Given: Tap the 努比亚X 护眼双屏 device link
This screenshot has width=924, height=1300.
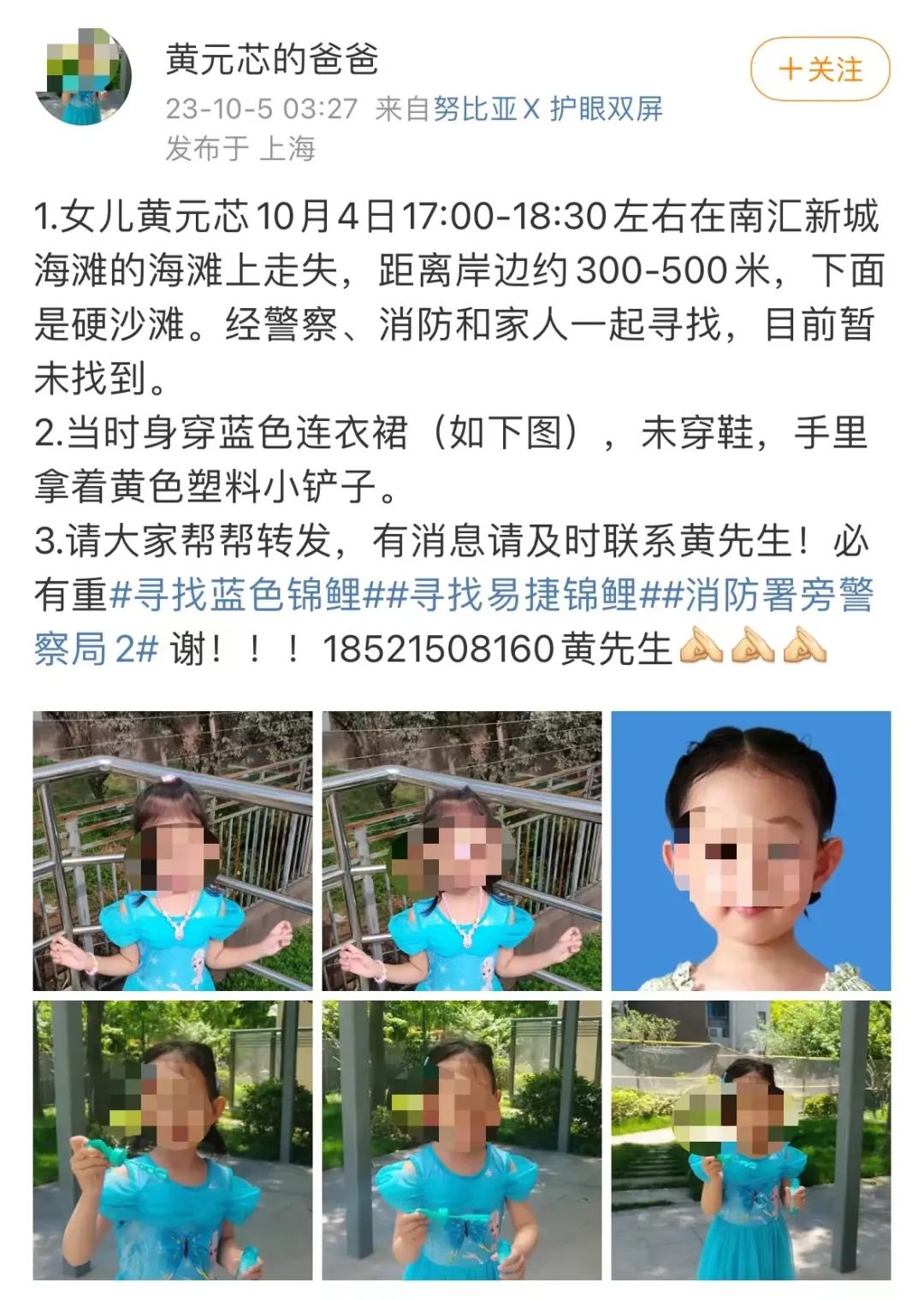Looking at the screenshot, I should (548, 109).
